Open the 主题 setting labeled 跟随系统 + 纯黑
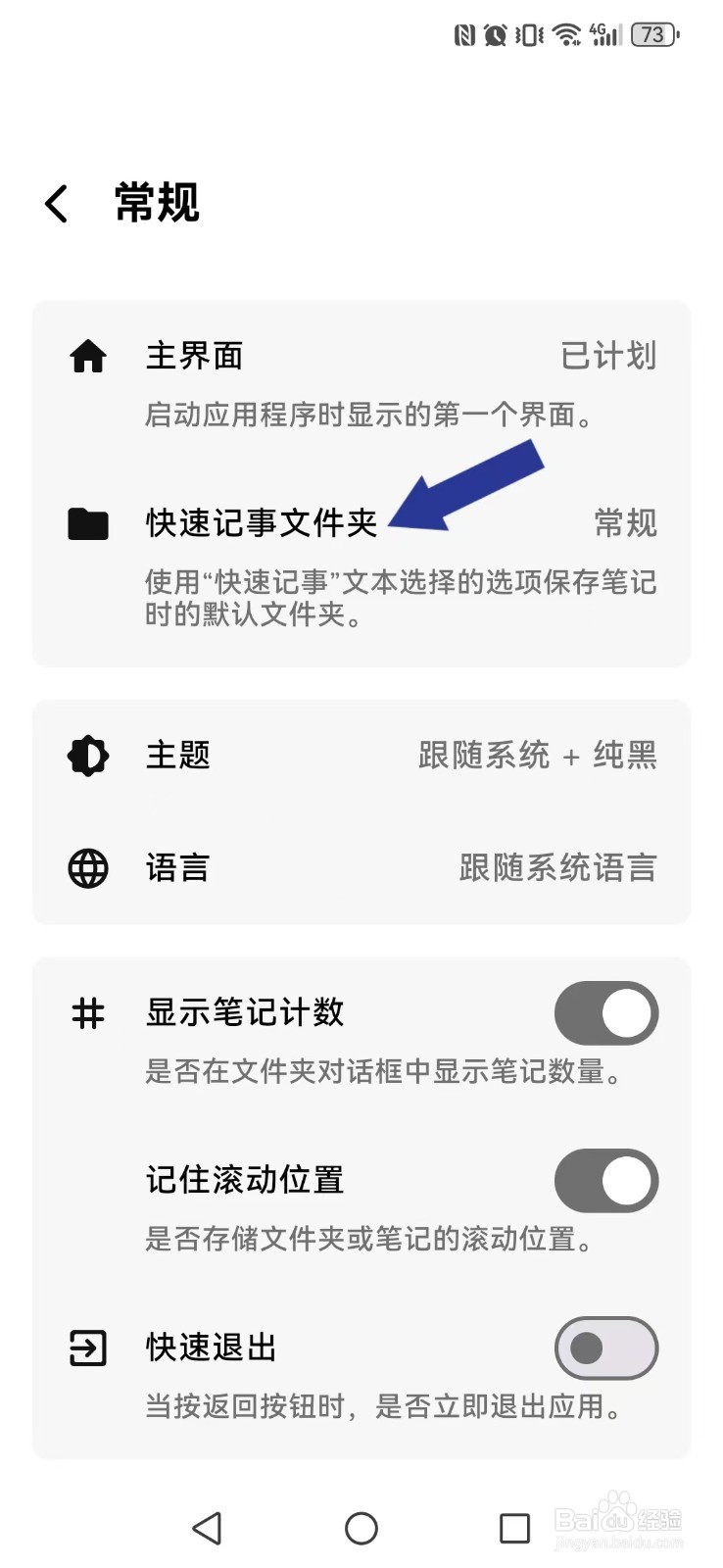 (x=362, y=756)
